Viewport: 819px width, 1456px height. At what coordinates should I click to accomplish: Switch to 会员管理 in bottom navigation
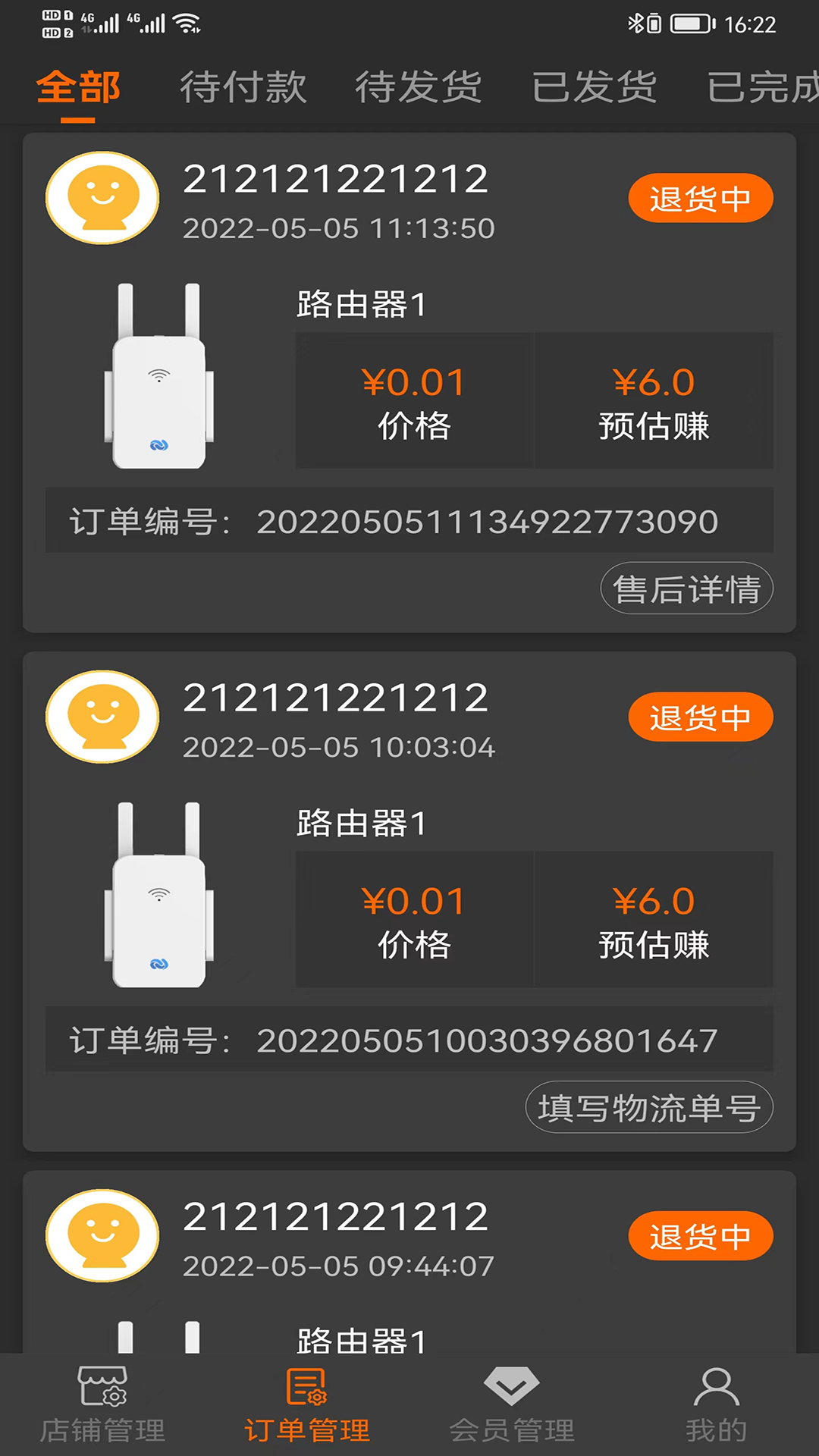tap(512, 1406)
